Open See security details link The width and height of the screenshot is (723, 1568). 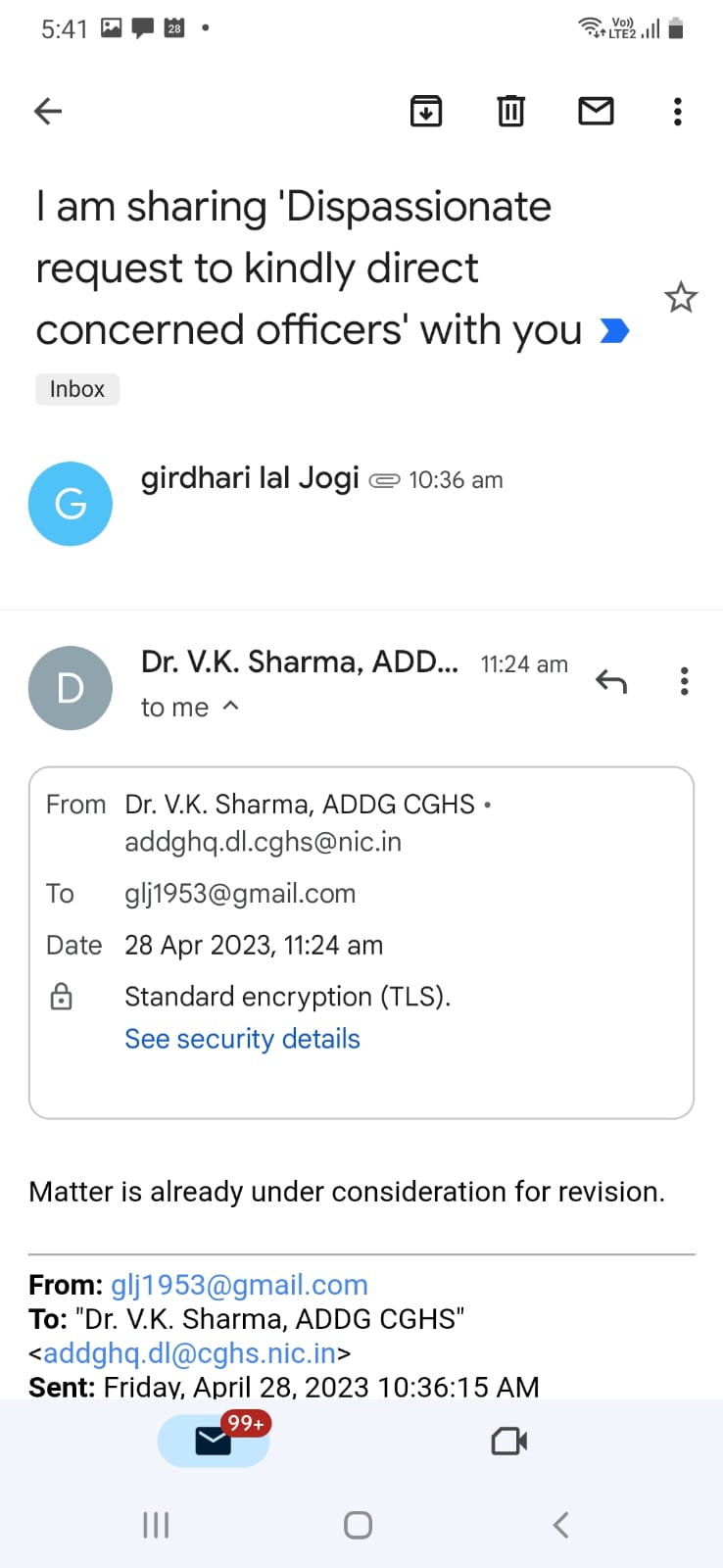pyautogui.click(x=242, y=1039)
